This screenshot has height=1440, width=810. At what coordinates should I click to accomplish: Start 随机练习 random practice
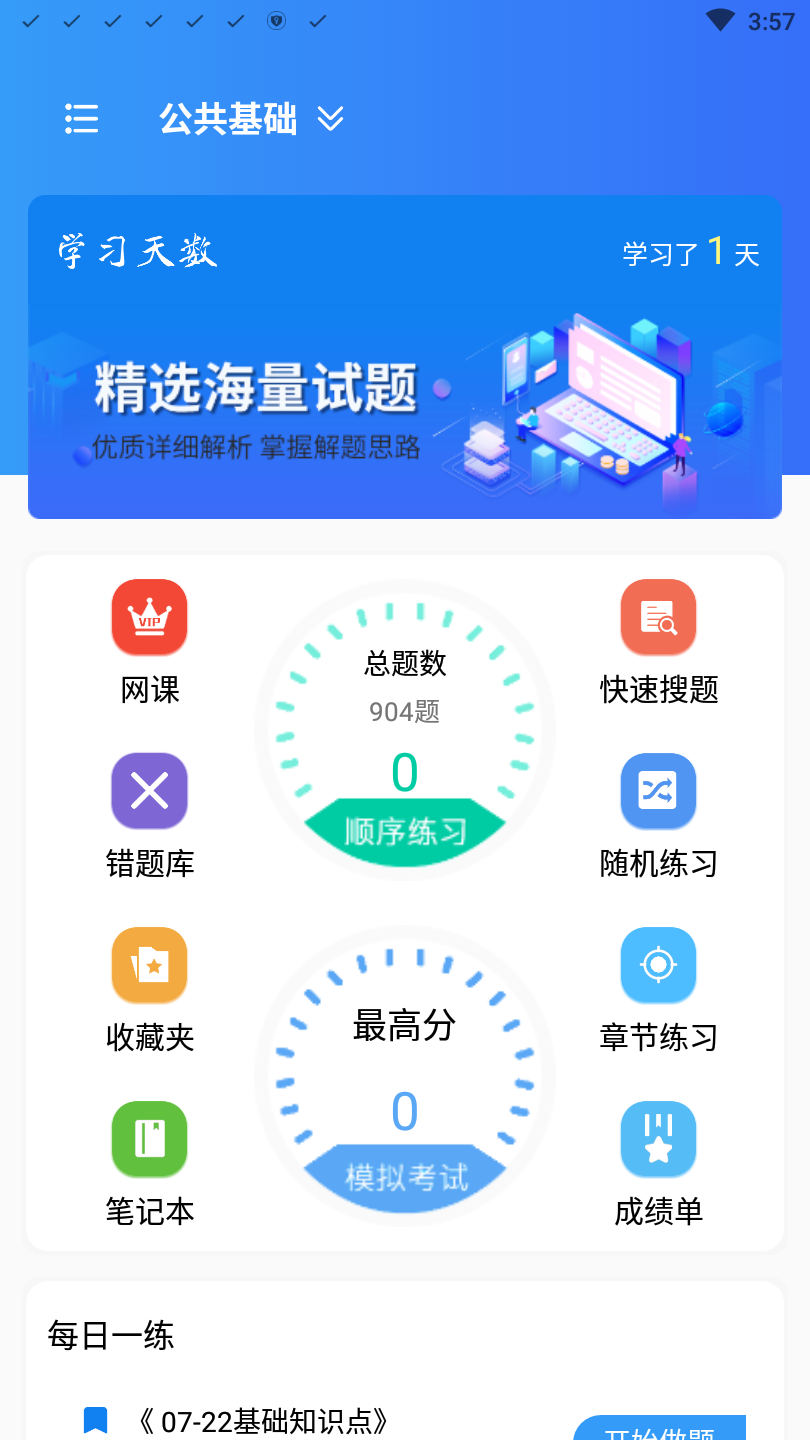point(657,791)
